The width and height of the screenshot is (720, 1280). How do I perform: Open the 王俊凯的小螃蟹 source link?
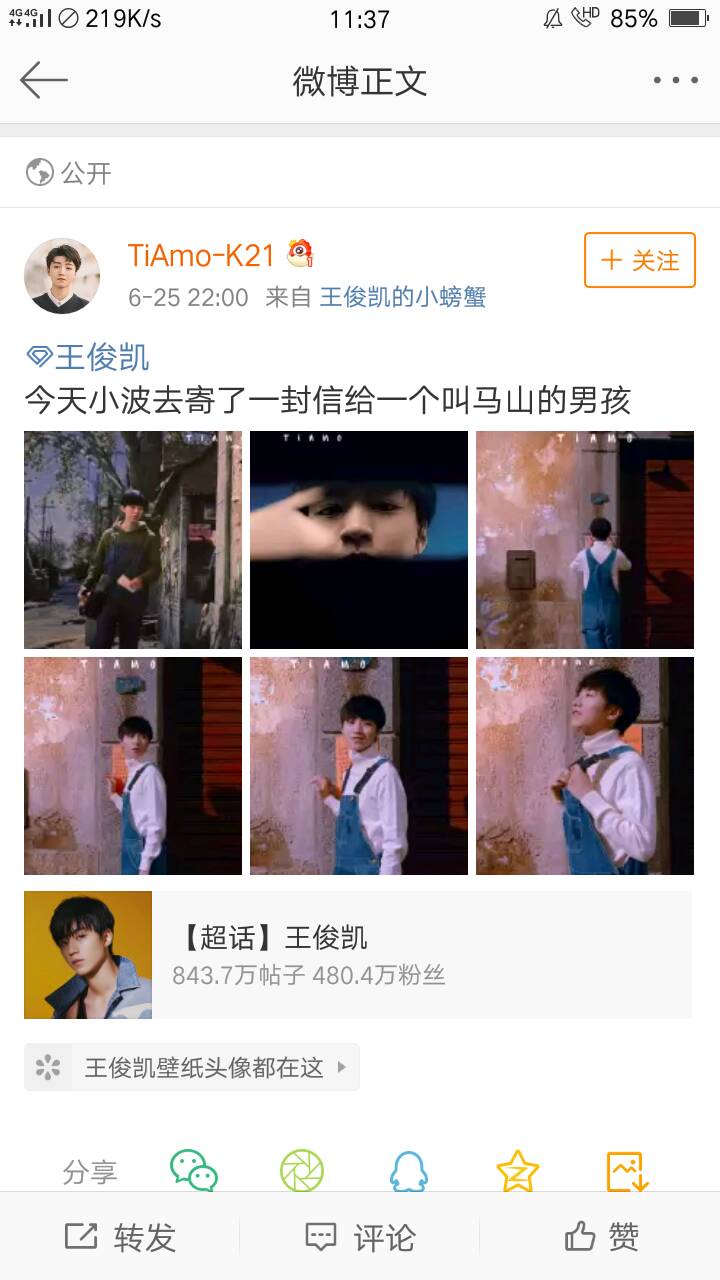coord(402,297)
